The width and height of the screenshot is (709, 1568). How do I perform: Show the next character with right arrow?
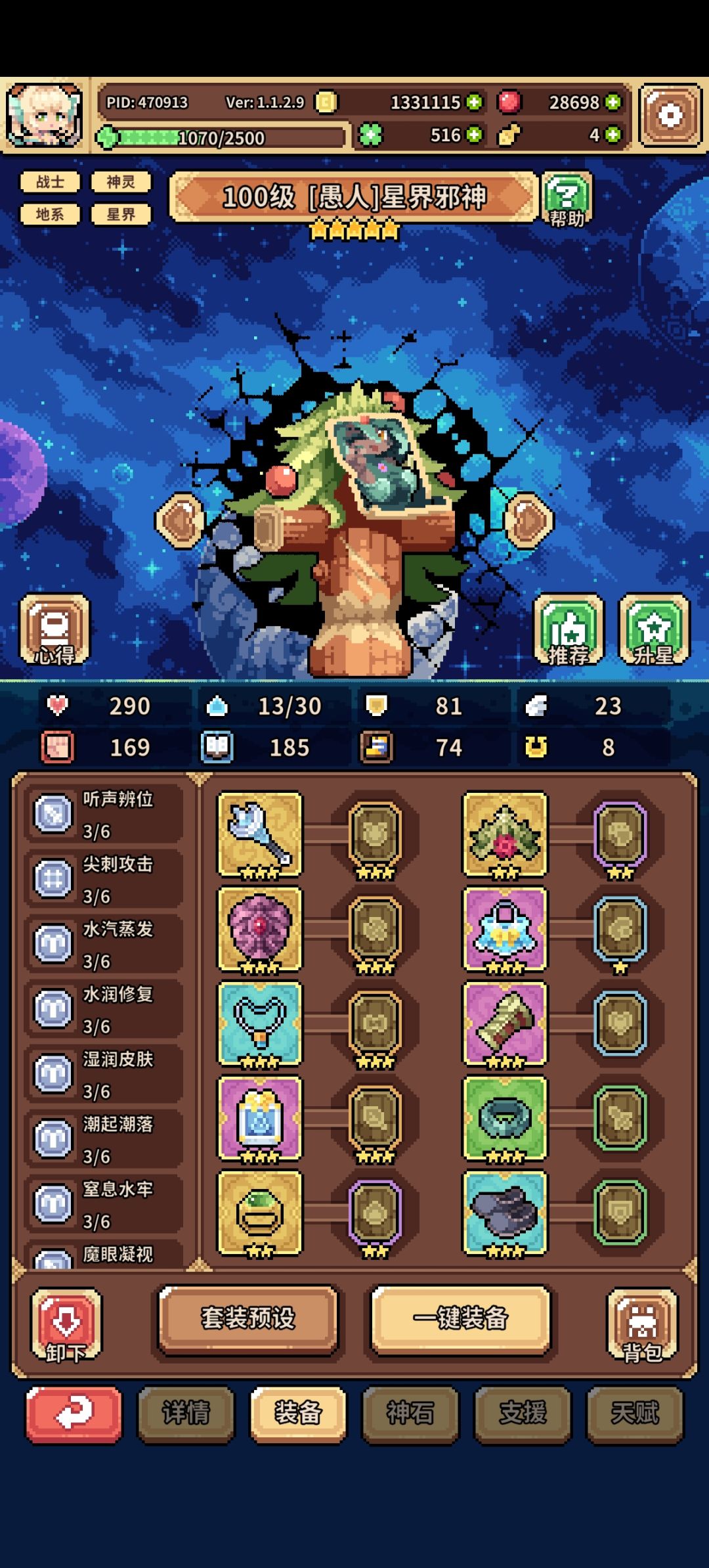(x=529, y=521)
